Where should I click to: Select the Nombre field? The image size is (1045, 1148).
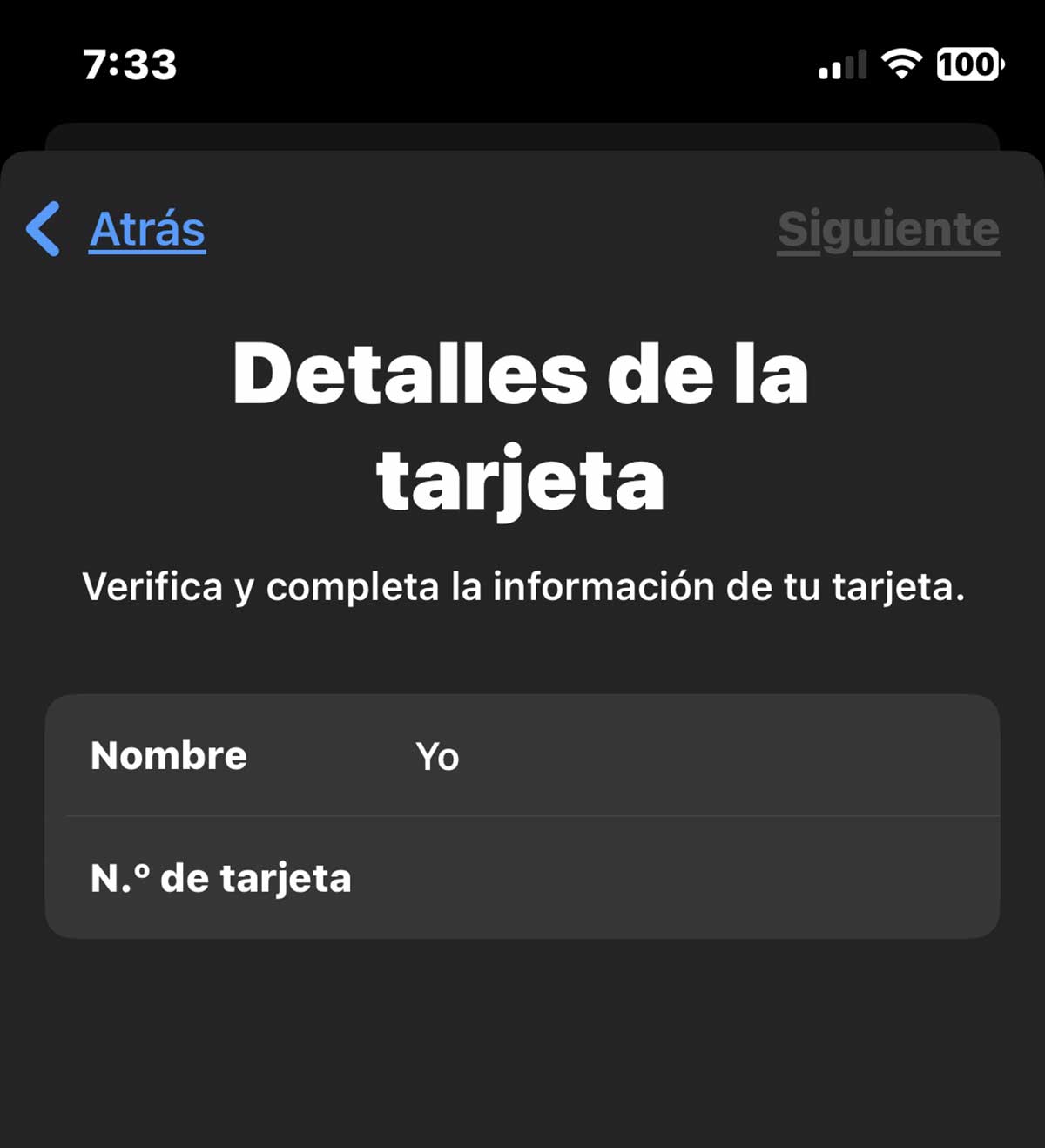(x=522, y=757)
